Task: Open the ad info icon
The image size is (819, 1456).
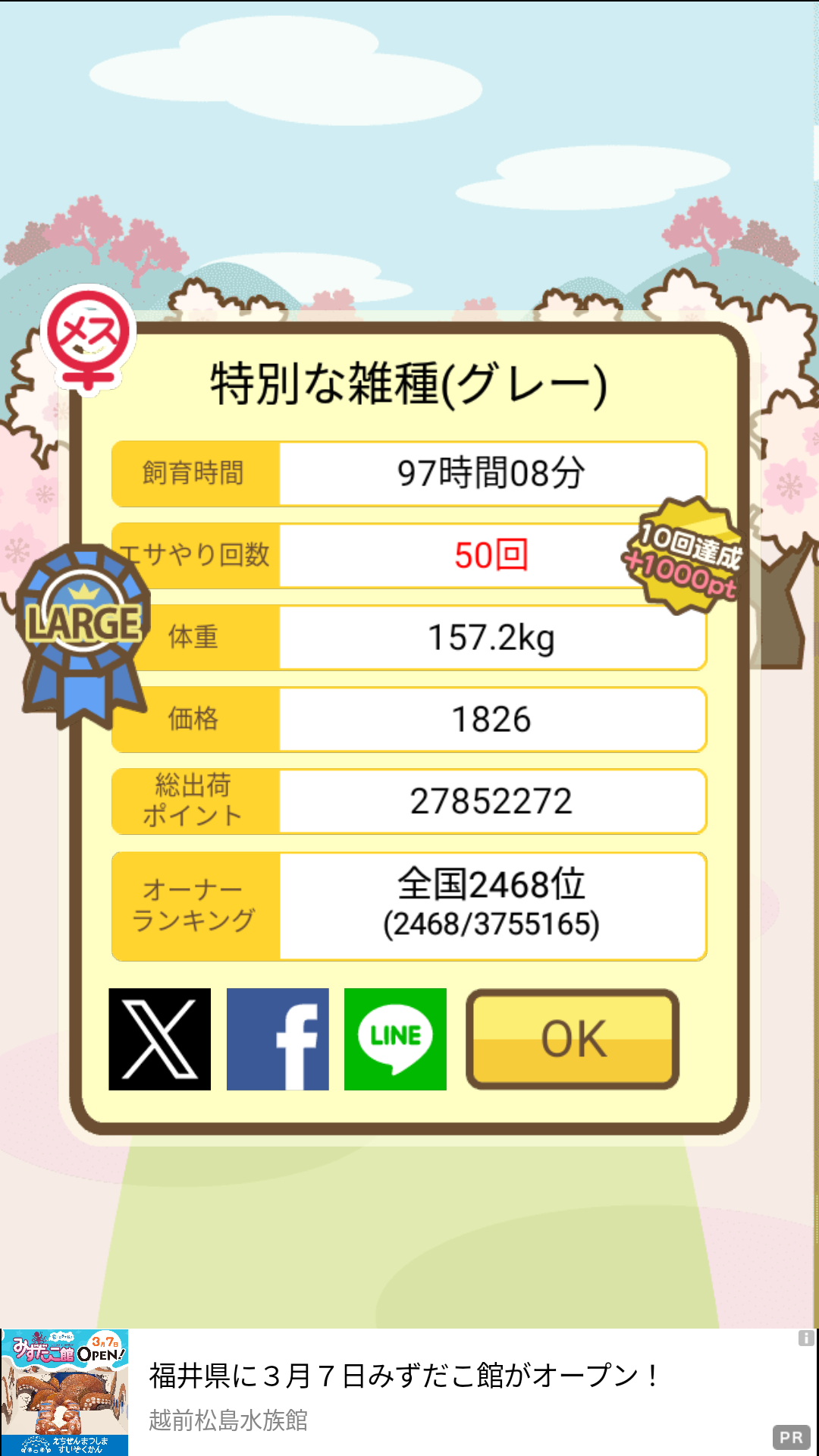Action: [x=806, y=1338]
